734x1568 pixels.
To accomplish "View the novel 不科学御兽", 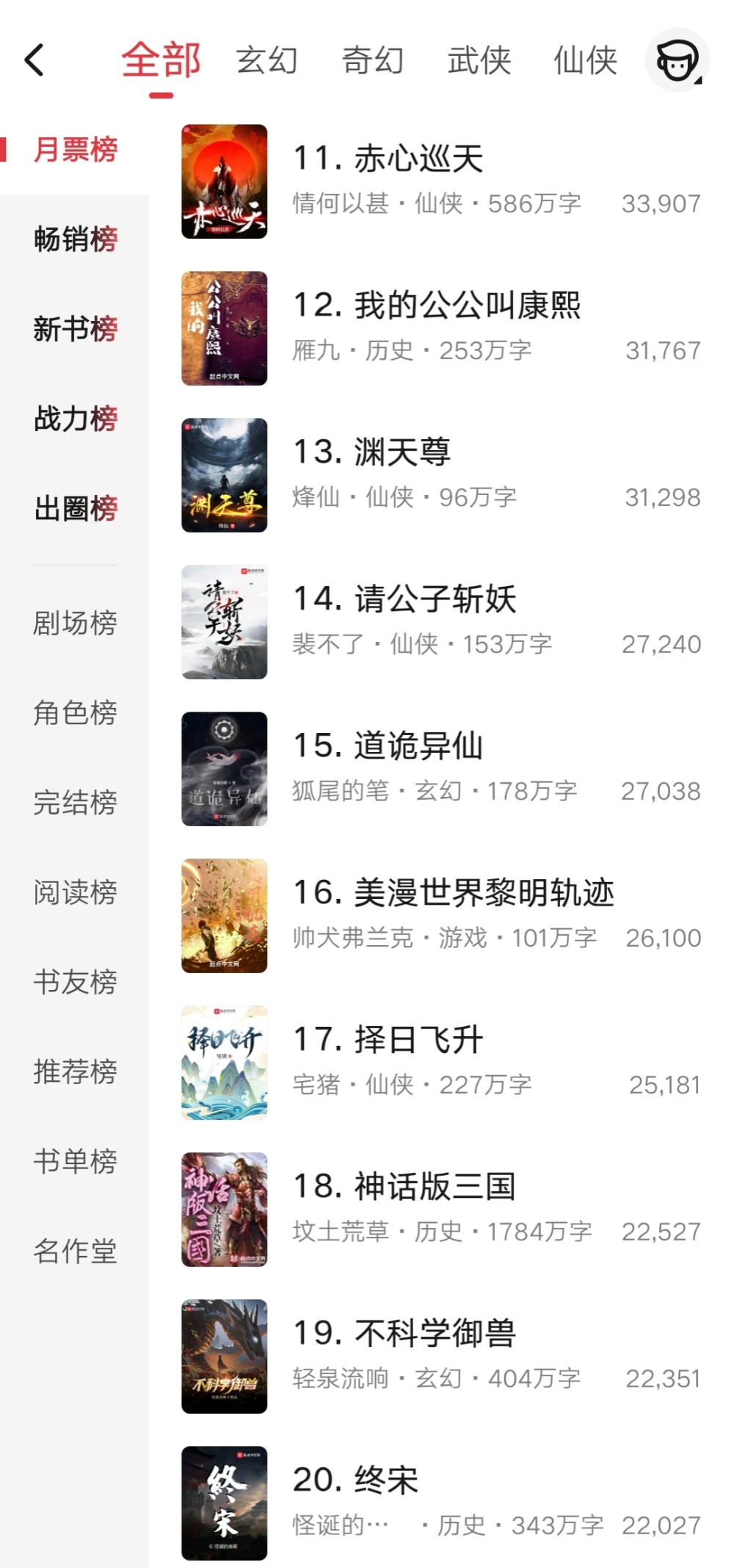I will coord(435,1334).
